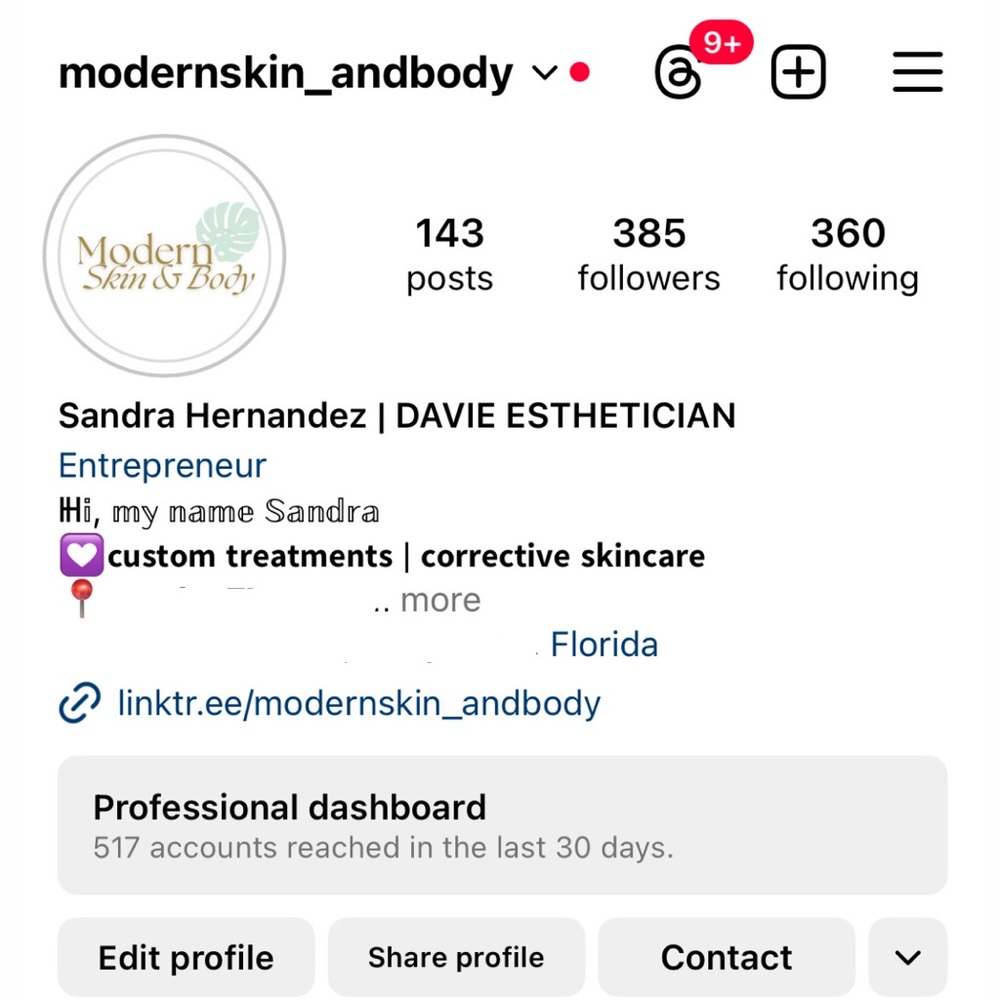Open the Contact options
This screenshot has height=1000, width=1000.
(726, 957)
